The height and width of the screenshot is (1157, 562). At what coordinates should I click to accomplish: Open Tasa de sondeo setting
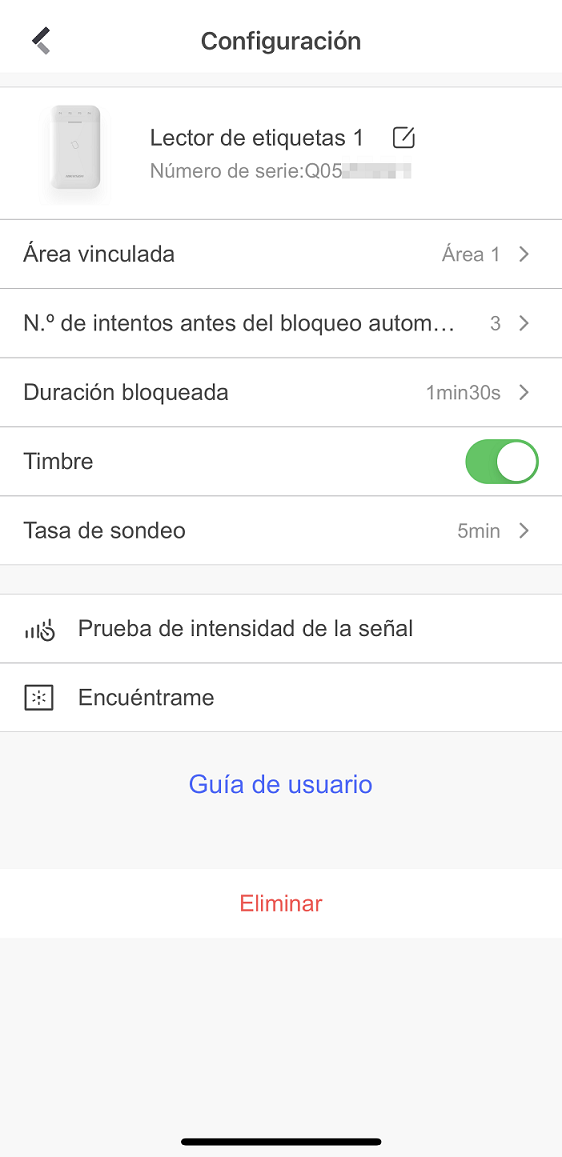coord(281,531)
